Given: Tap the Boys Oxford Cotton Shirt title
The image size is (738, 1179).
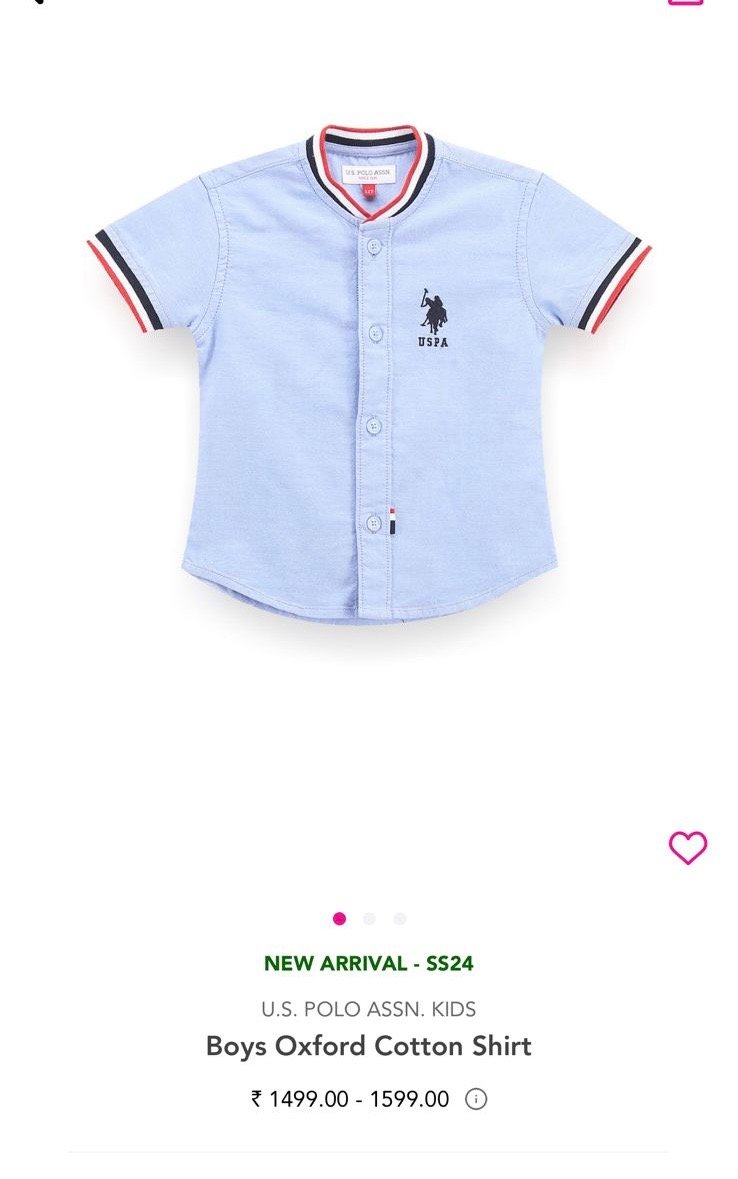Looking at the screenshot, I should coord(369,1048).
